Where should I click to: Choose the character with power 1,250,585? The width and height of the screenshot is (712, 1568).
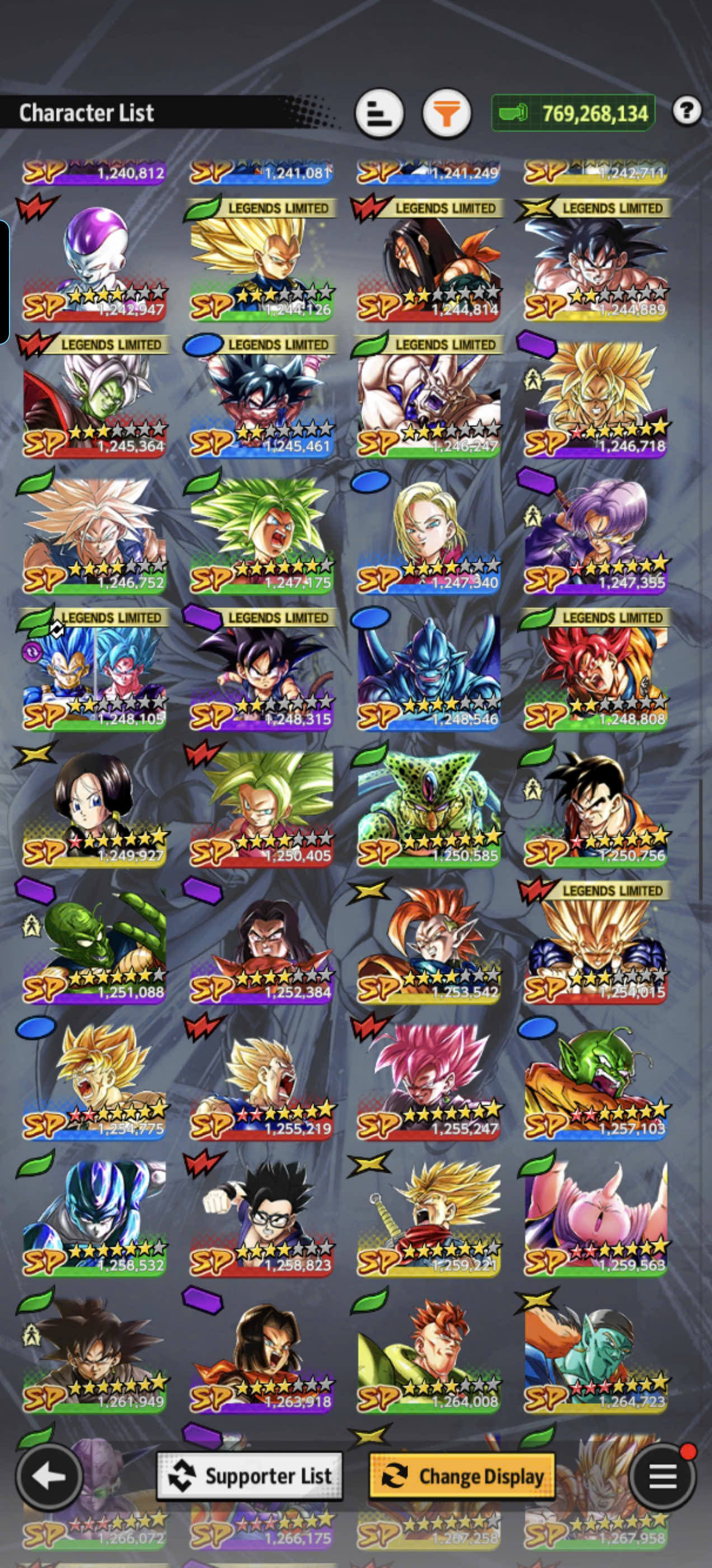(x=428, y=805)
